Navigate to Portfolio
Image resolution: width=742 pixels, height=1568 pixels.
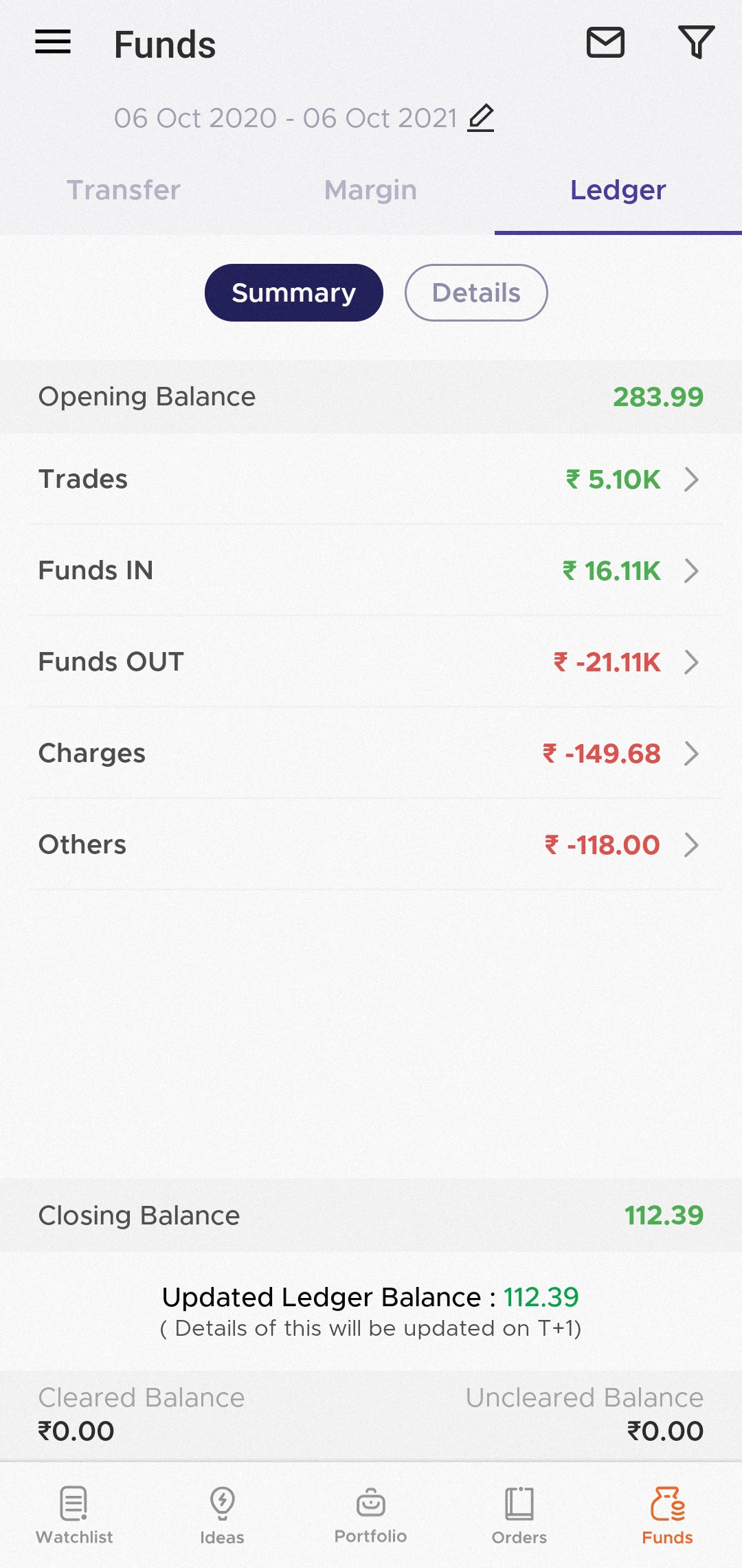[x=370, y=1516]
